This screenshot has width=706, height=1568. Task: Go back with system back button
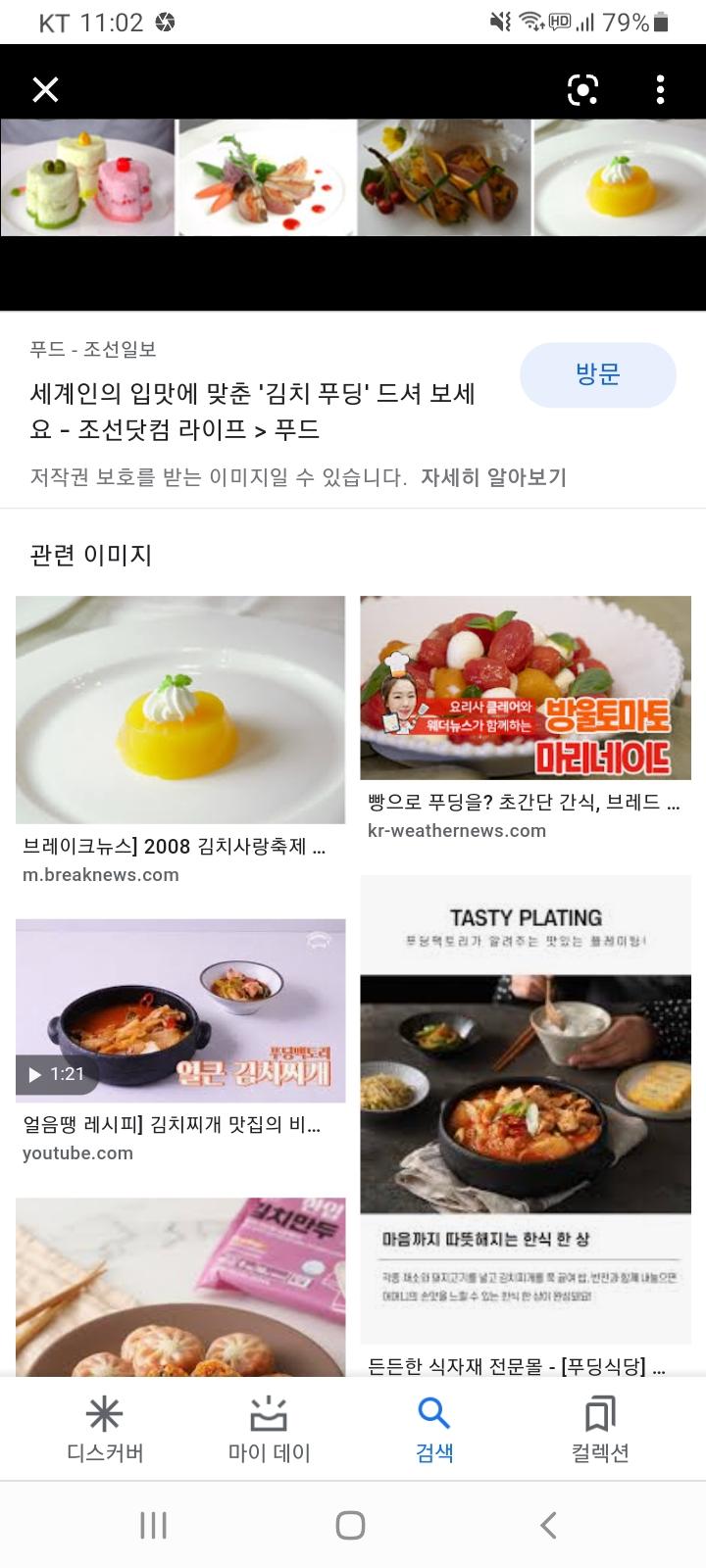(x=549, y=1525)
